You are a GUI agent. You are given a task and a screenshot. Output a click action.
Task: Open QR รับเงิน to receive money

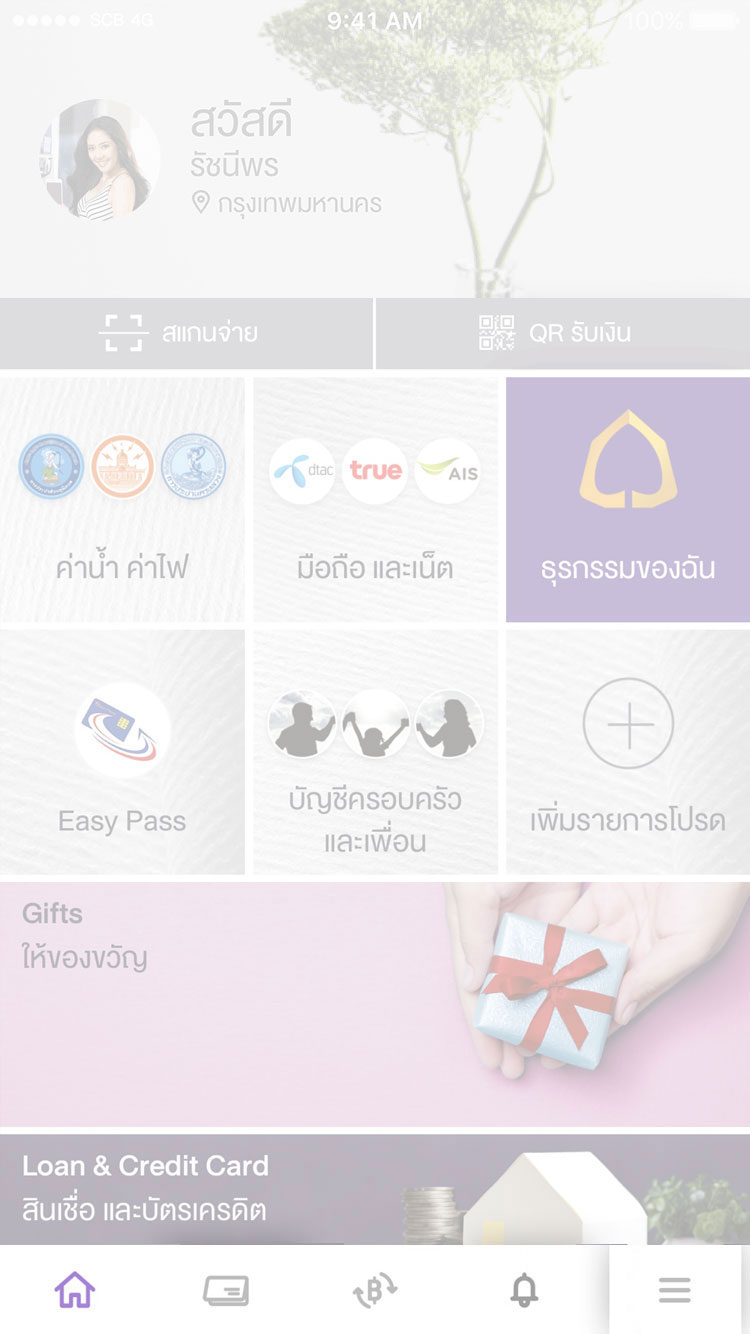pyautogui.click(x=563, y=333)
